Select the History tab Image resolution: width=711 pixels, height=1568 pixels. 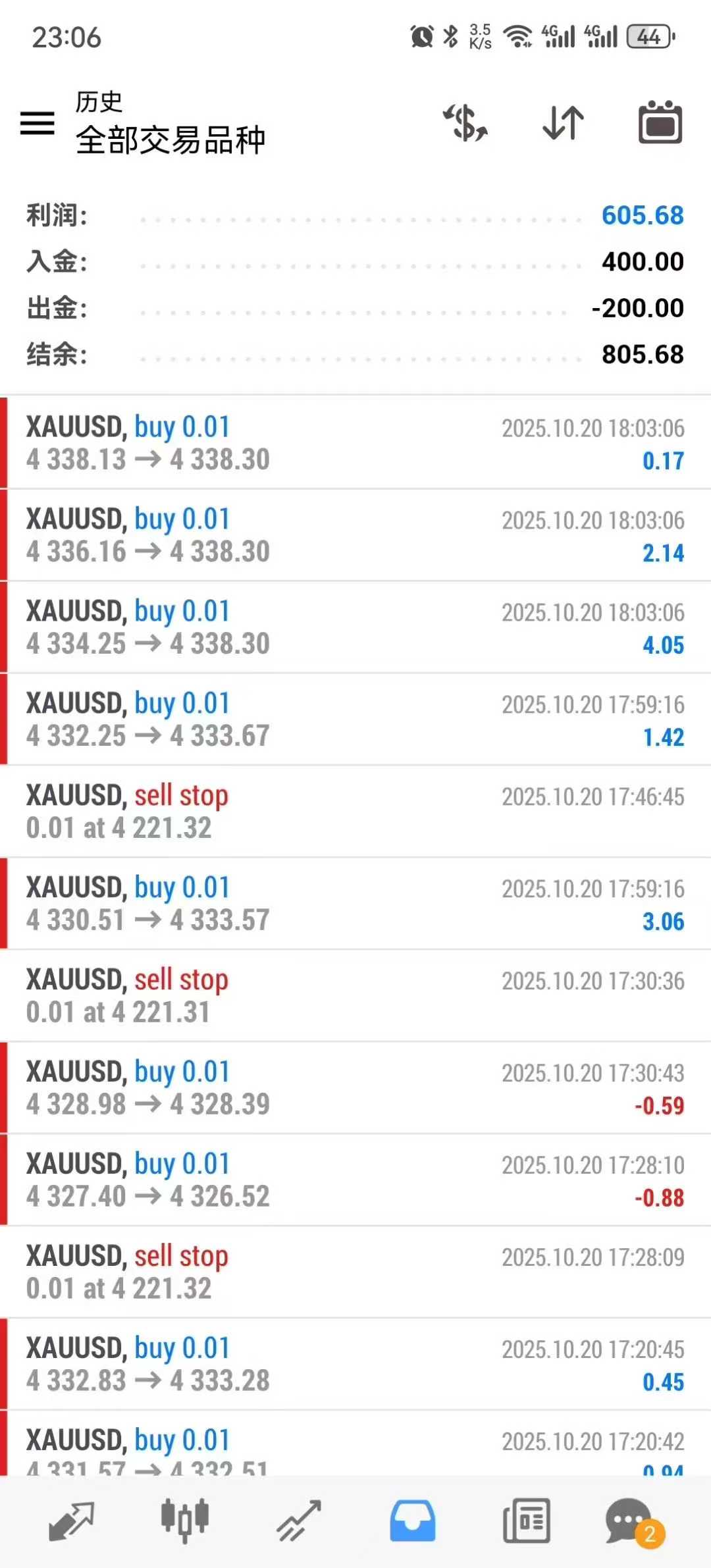click(x=413, y=1521)
